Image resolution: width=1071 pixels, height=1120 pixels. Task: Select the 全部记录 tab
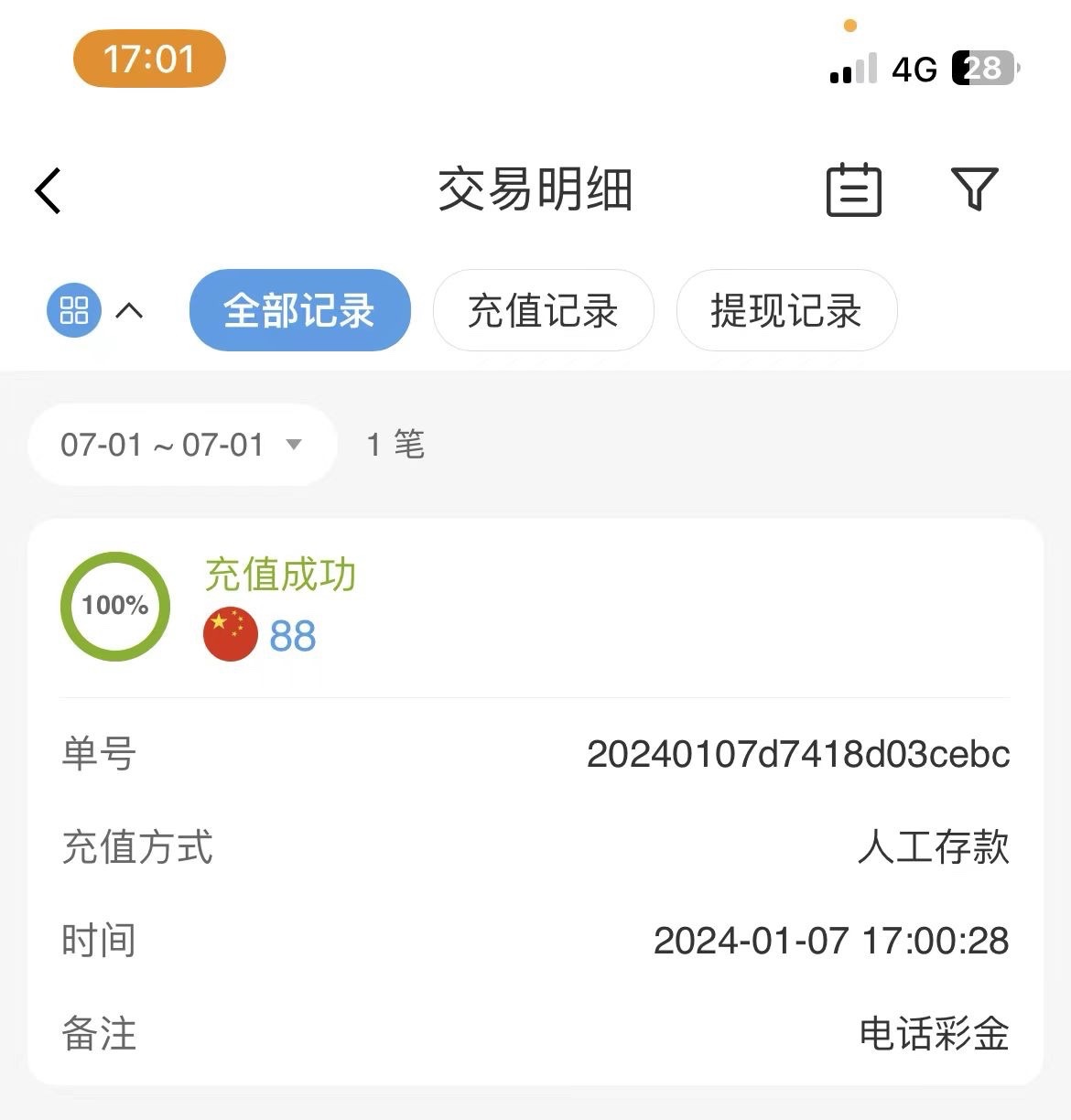coord(299,311)
